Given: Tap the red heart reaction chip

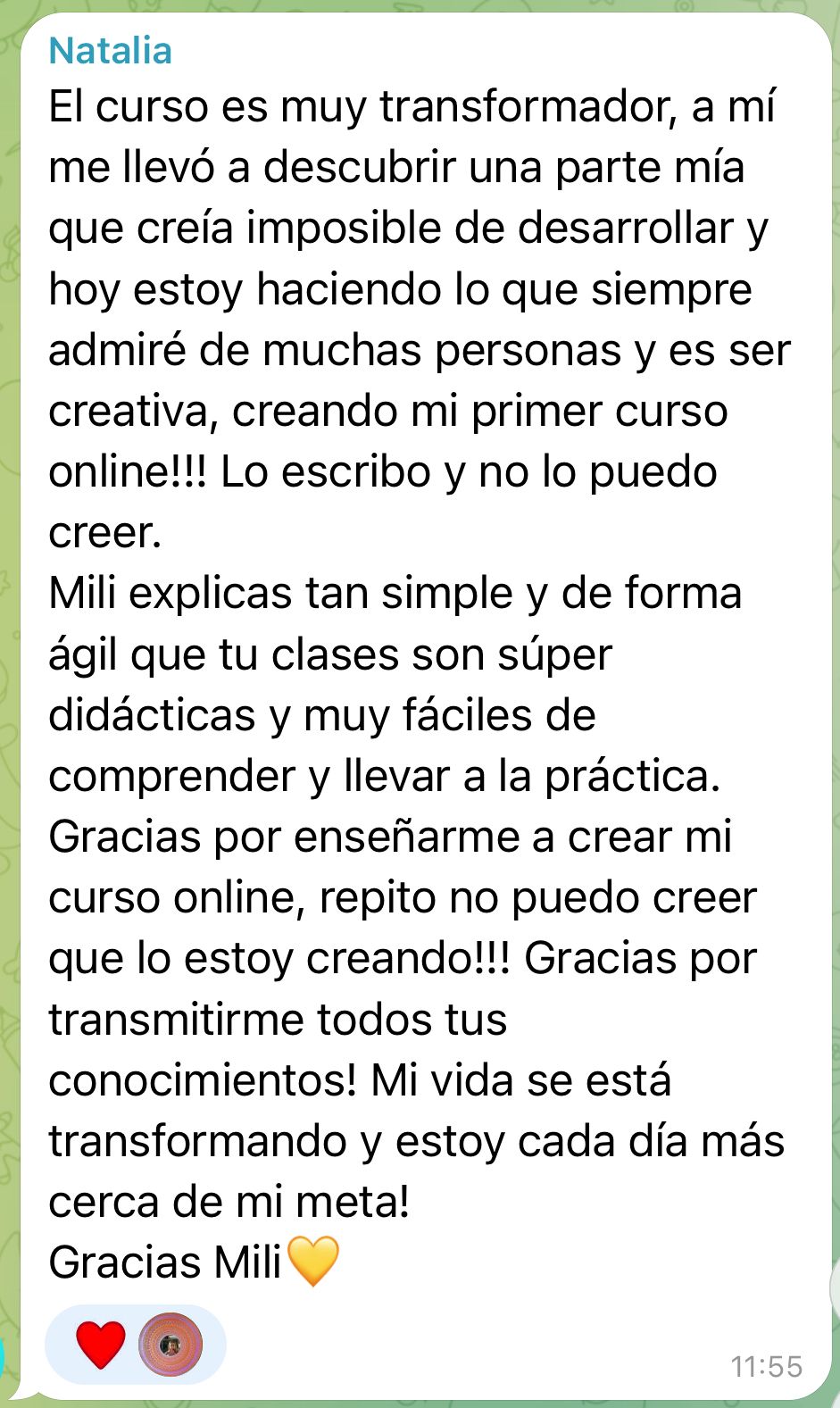Looking at the screenshot, I should pos(101,1344).
